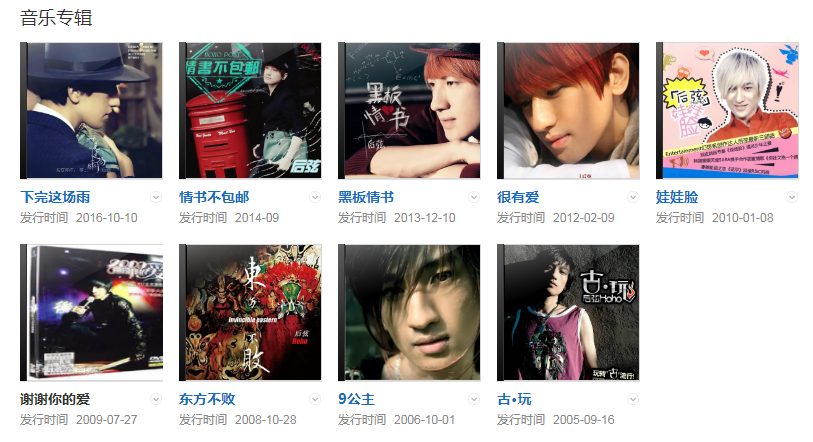Go to the 黑板情书 title link
813x442 pixels.
366,197
